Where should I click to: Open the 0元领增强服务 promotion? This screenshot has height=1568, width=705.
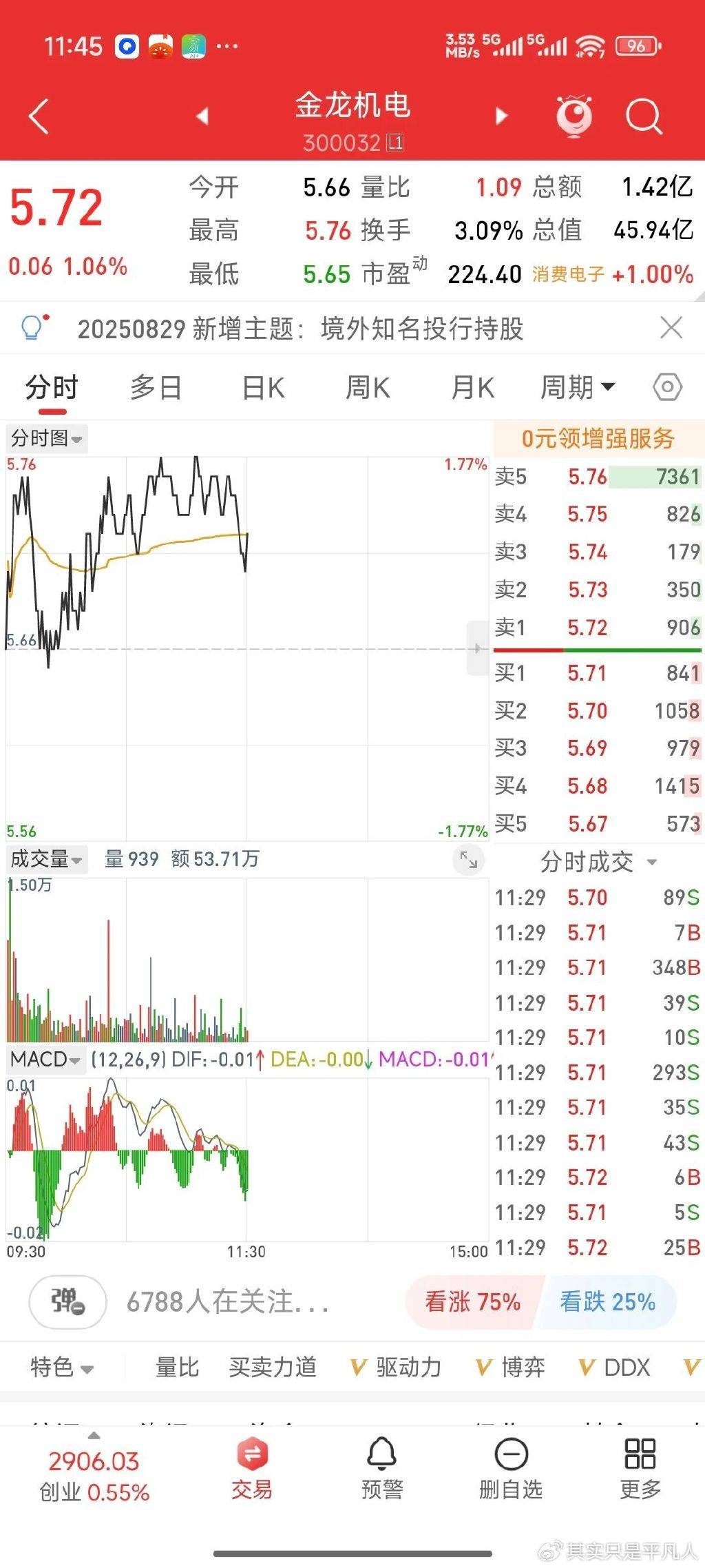pos(598,438)
